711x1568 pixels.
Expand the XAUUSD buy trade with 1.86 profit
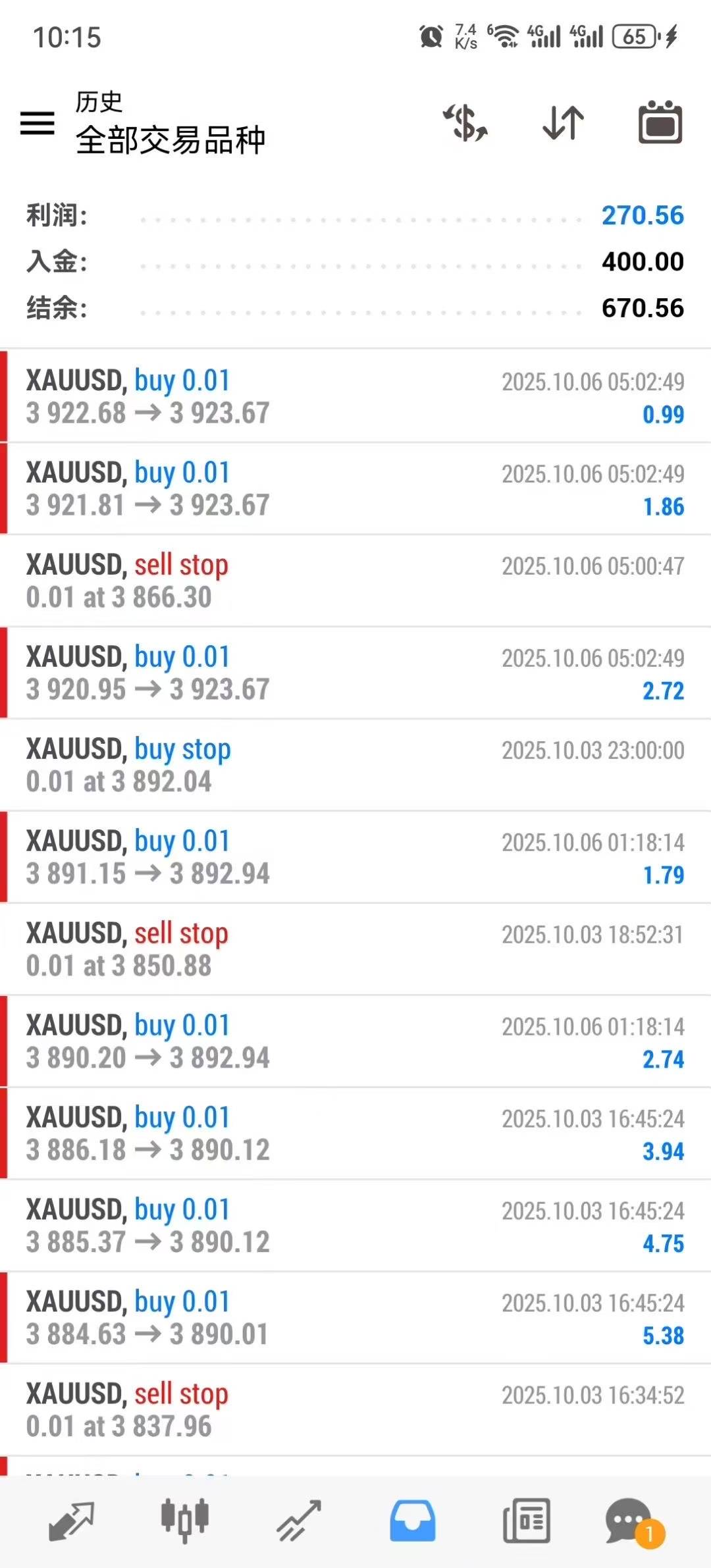(355, 488)
